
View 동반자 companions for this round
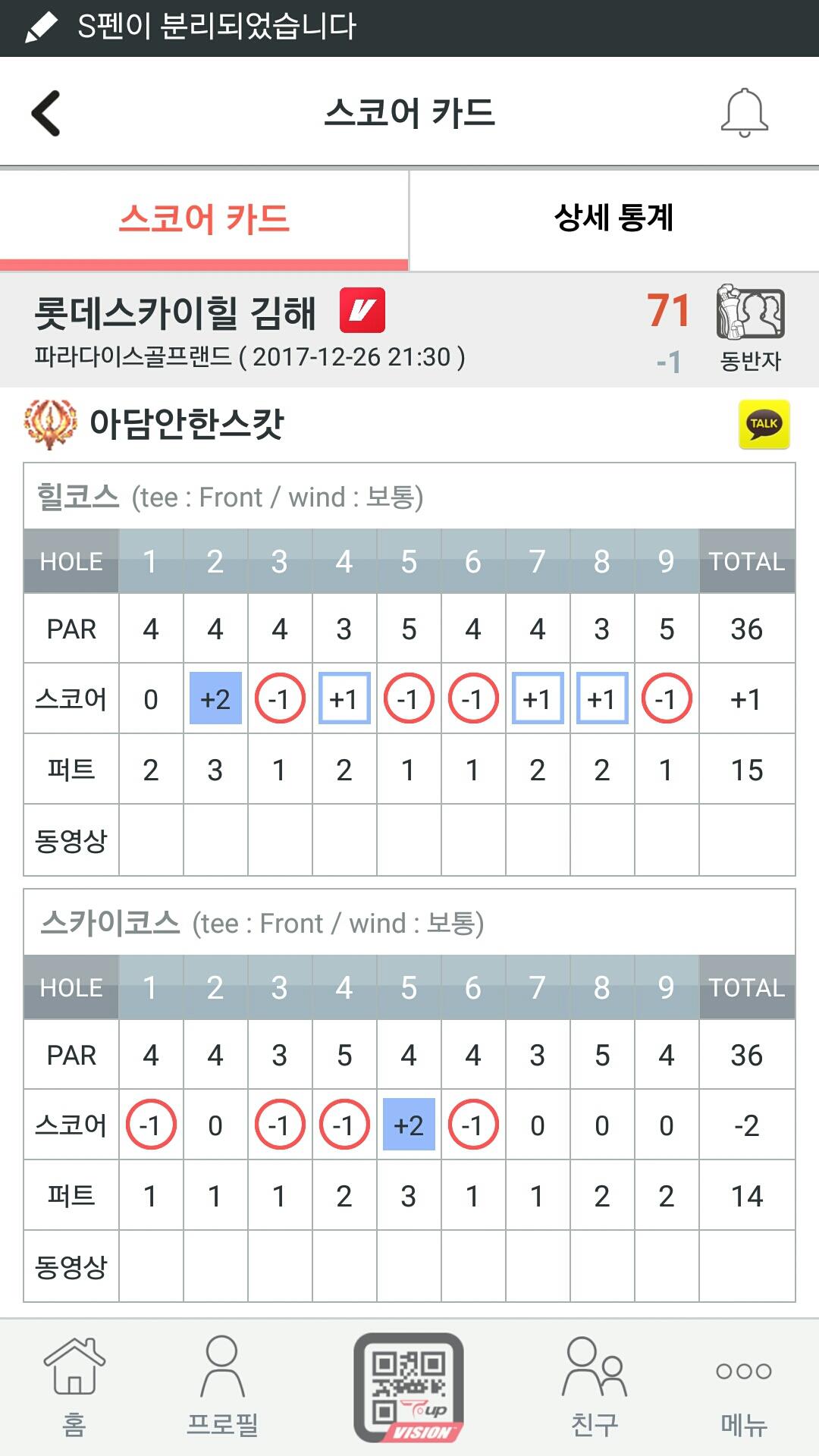750,328
